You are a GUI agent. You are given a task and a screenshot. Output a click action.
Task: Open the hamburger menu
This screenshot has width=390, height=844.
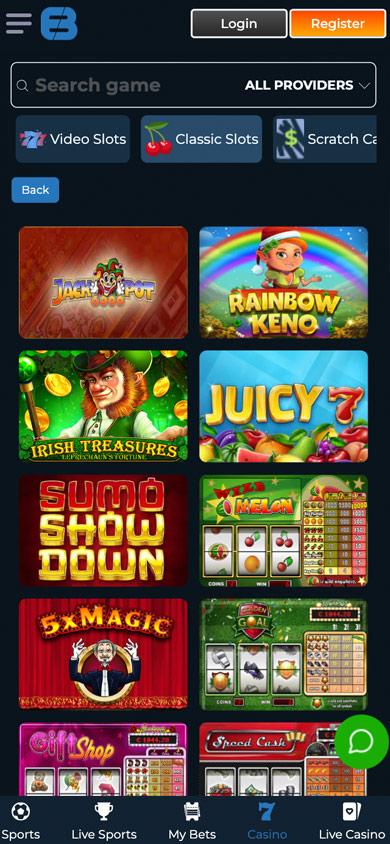(x=19, y=23)
